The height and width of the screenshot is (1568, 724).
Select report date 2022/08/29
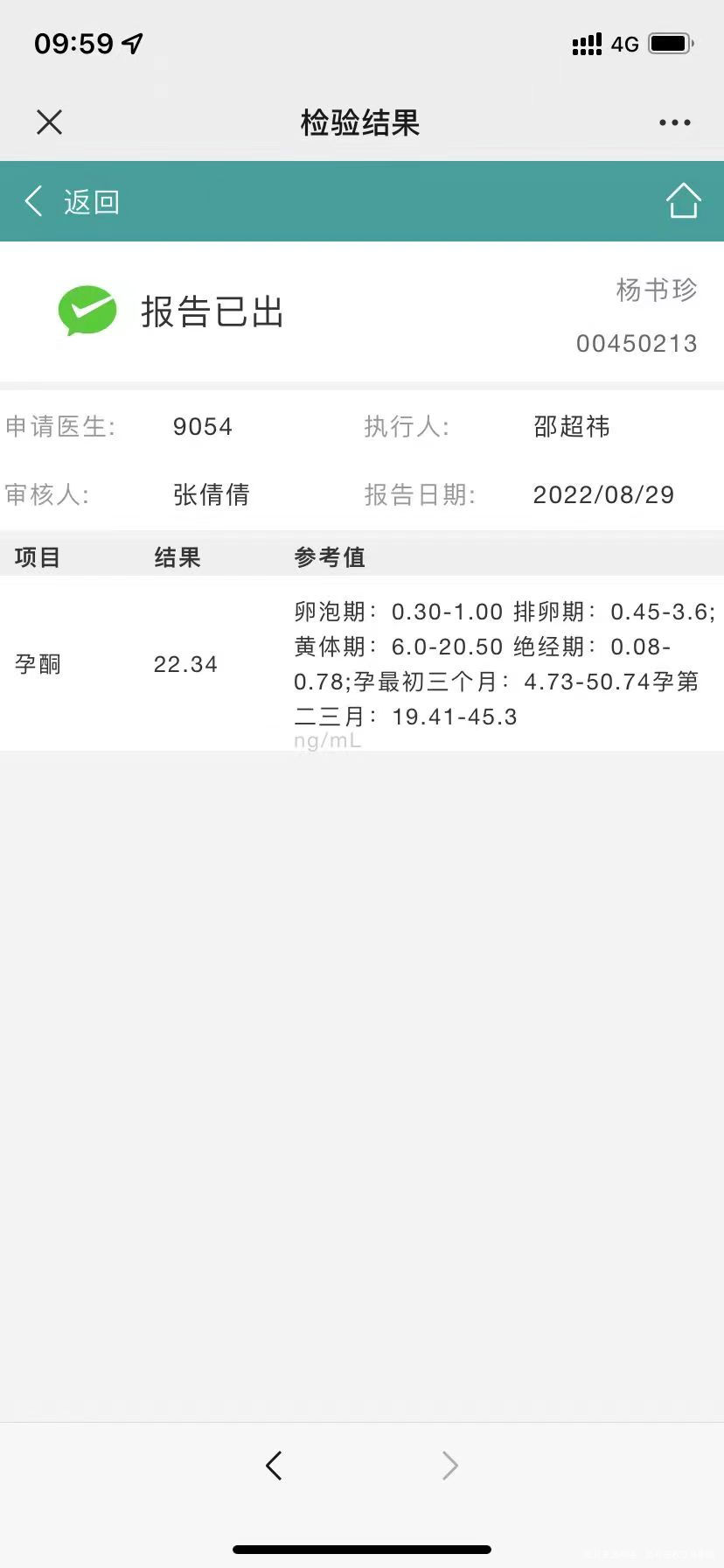point(602,495)
